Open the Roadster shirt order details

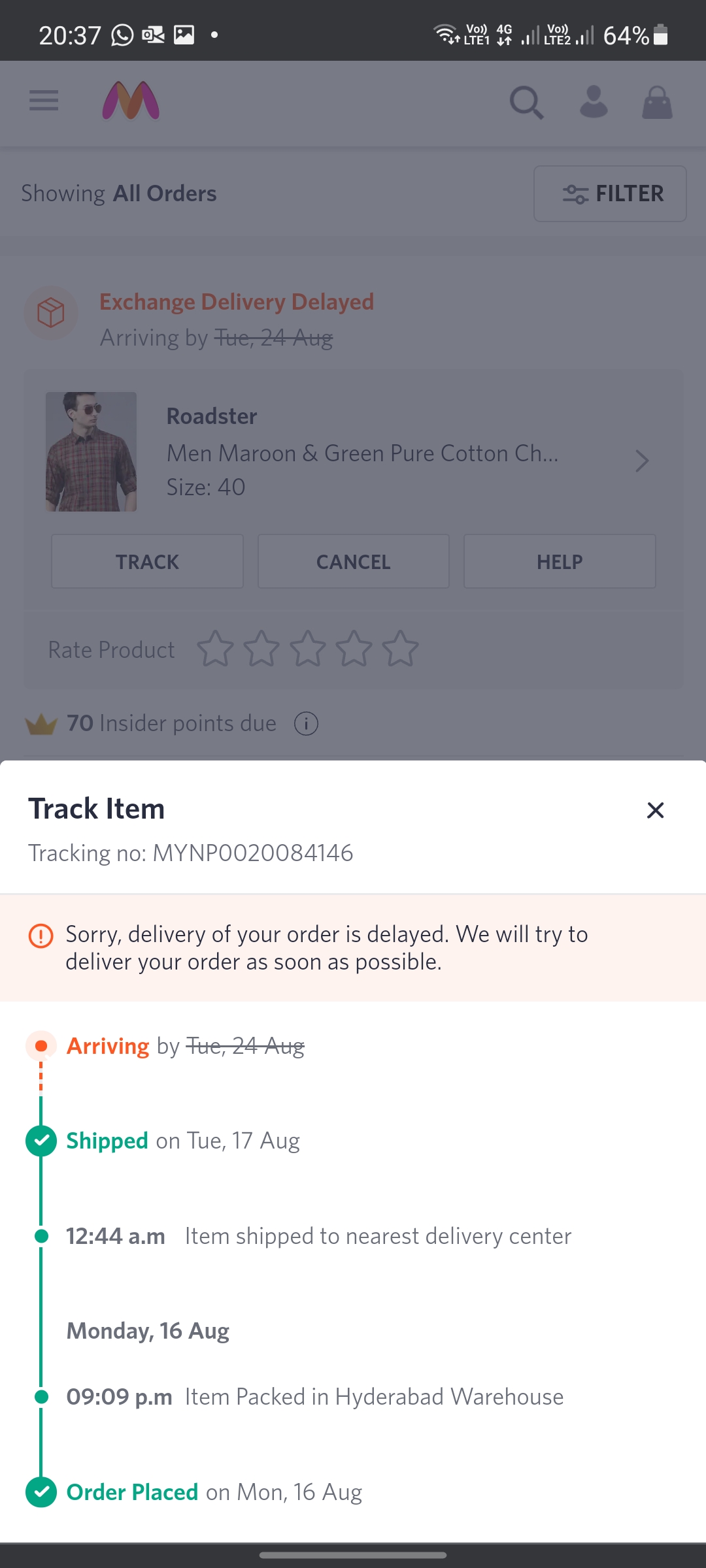click(642, 461)
